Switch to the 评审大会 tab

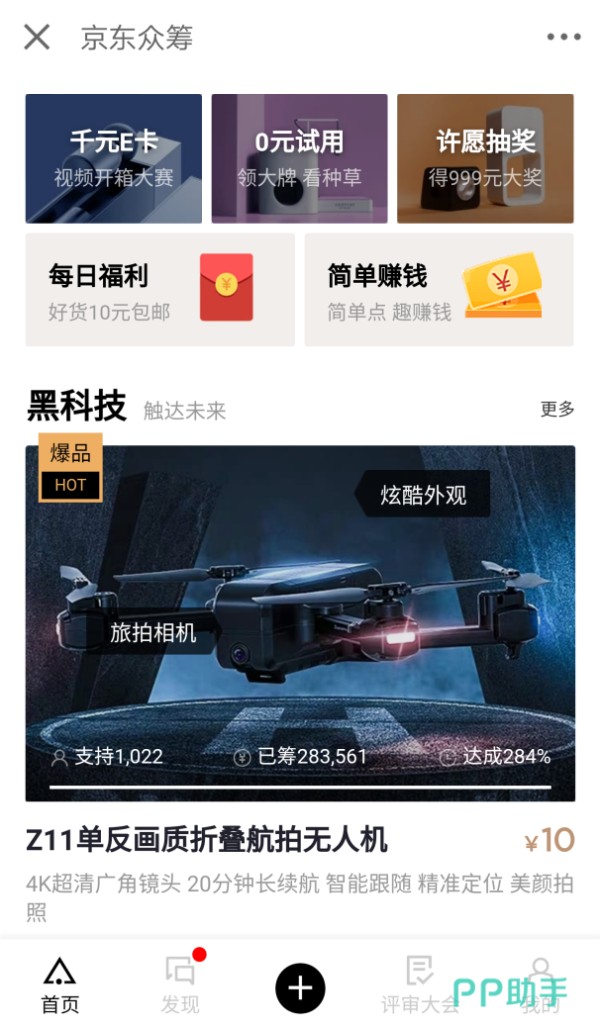(419, 985)
